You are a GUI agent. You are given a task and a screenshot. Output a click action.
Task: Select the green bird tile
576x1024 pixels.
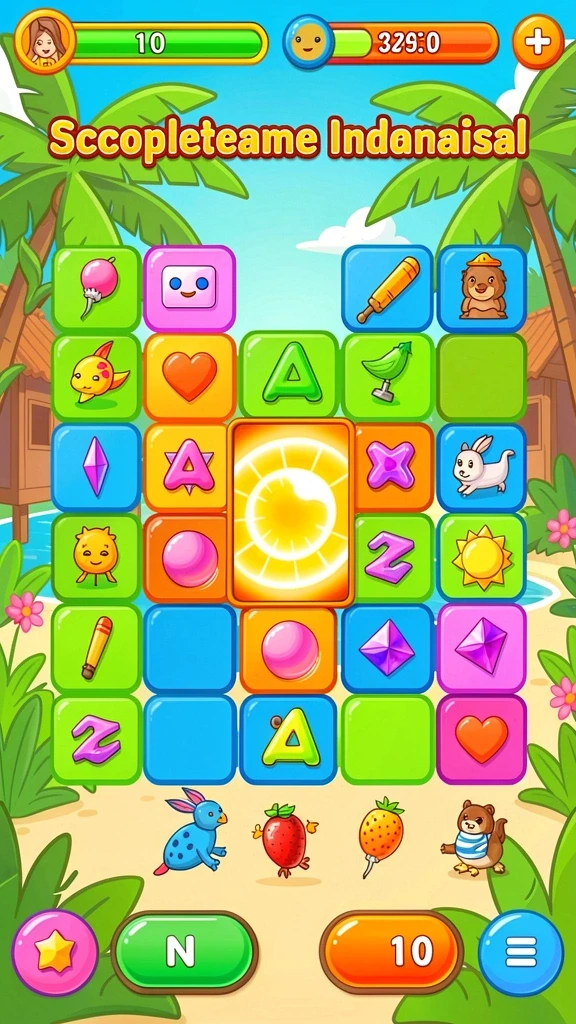388,378
